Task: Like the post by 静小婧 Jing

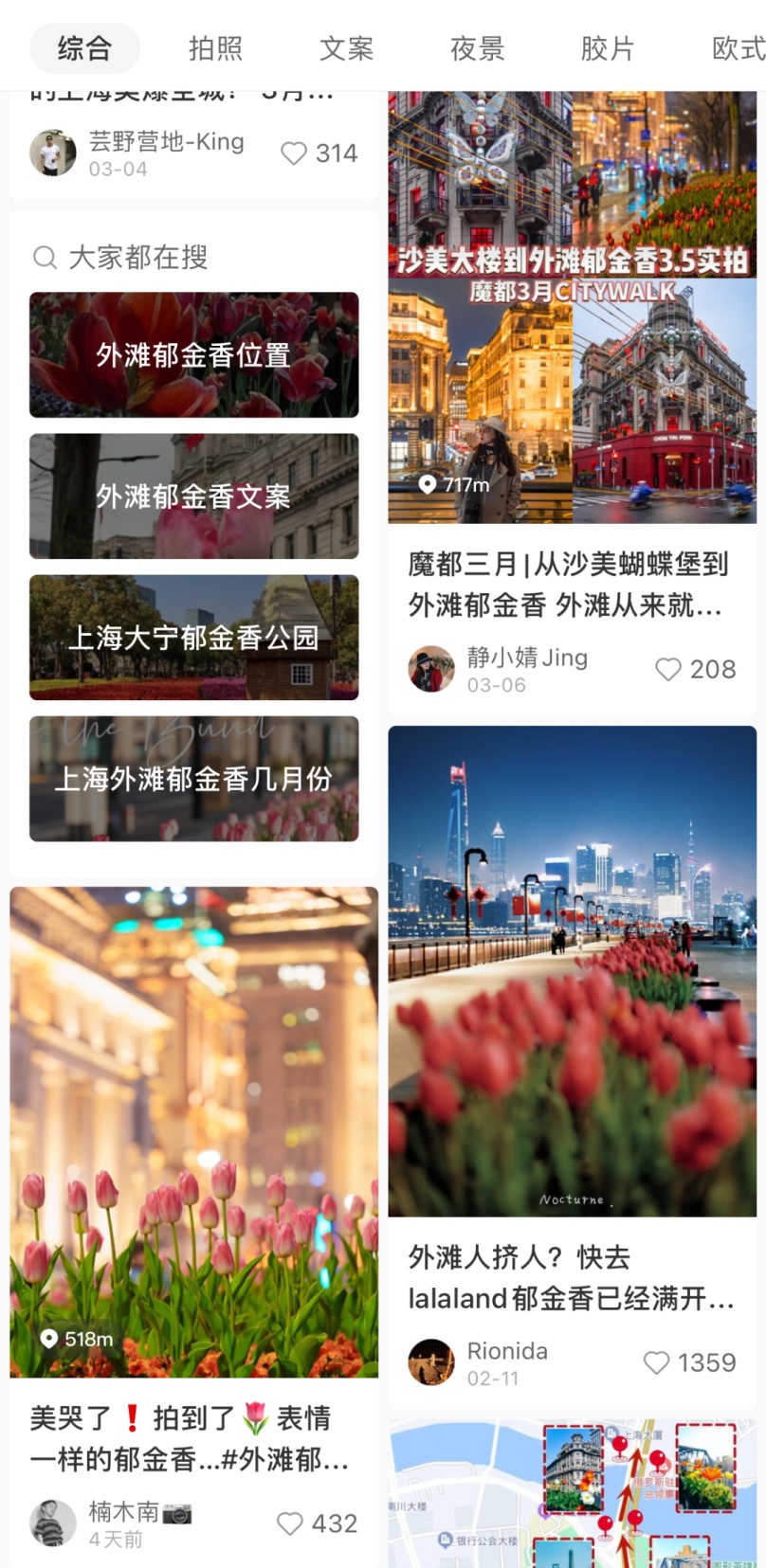Action: (668, 670)
